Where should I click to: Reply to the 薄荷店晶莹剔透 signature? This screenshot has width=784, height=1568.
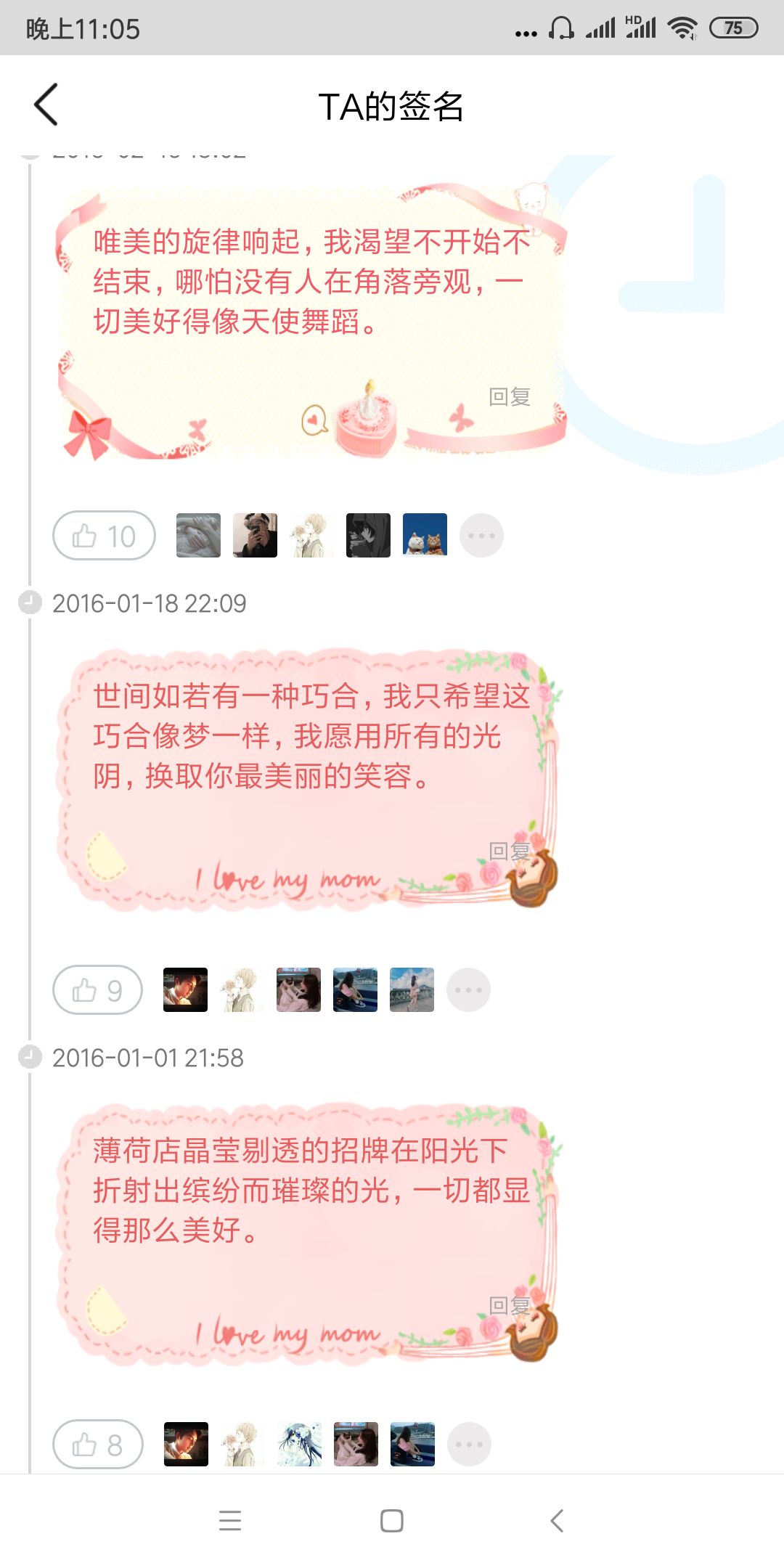tap(510, 1305)
